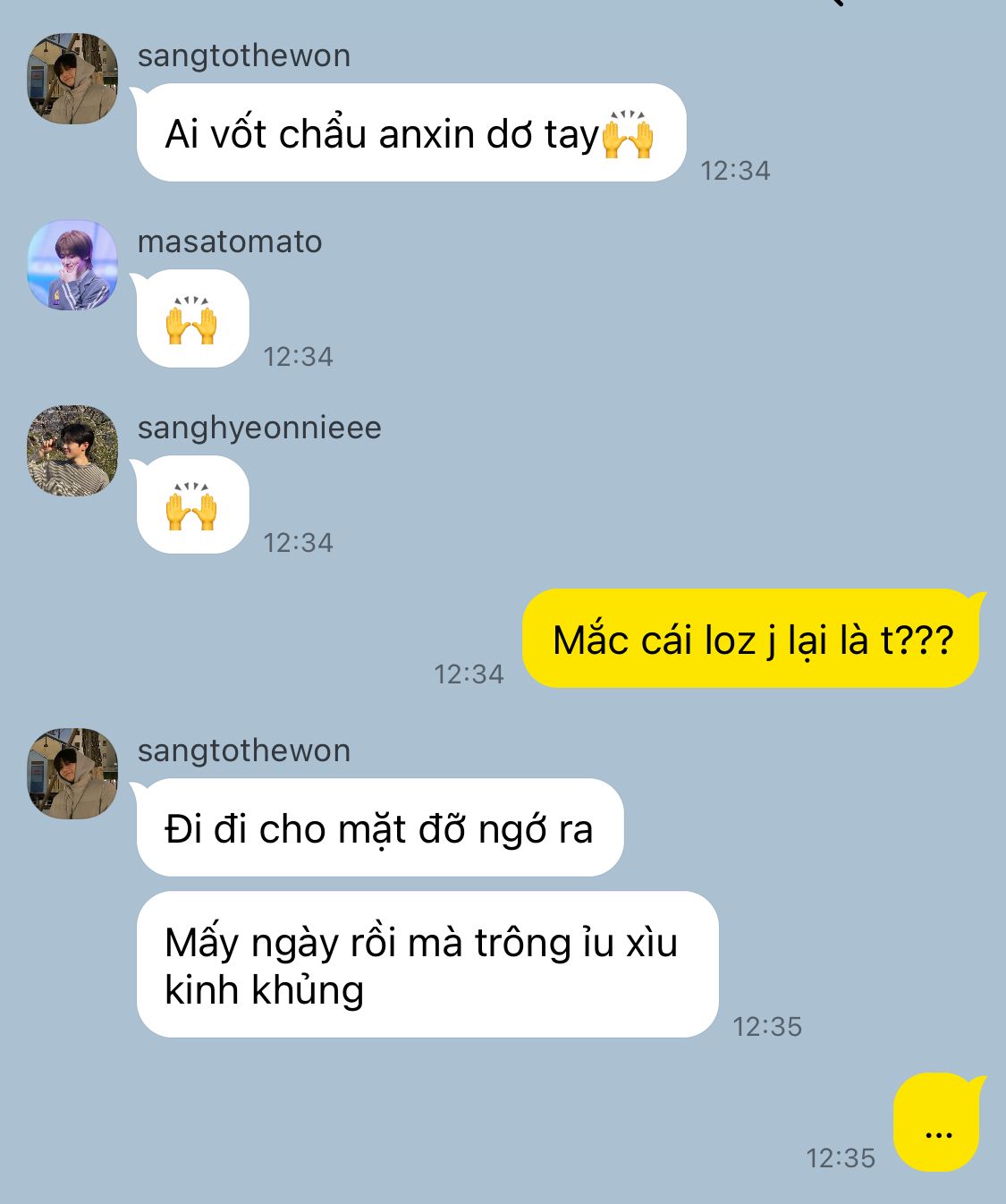Viewport: 1006px width, 1204px height.
Task: Open sanghyeonnieee's profile picture
Action: tap(72, 451)
